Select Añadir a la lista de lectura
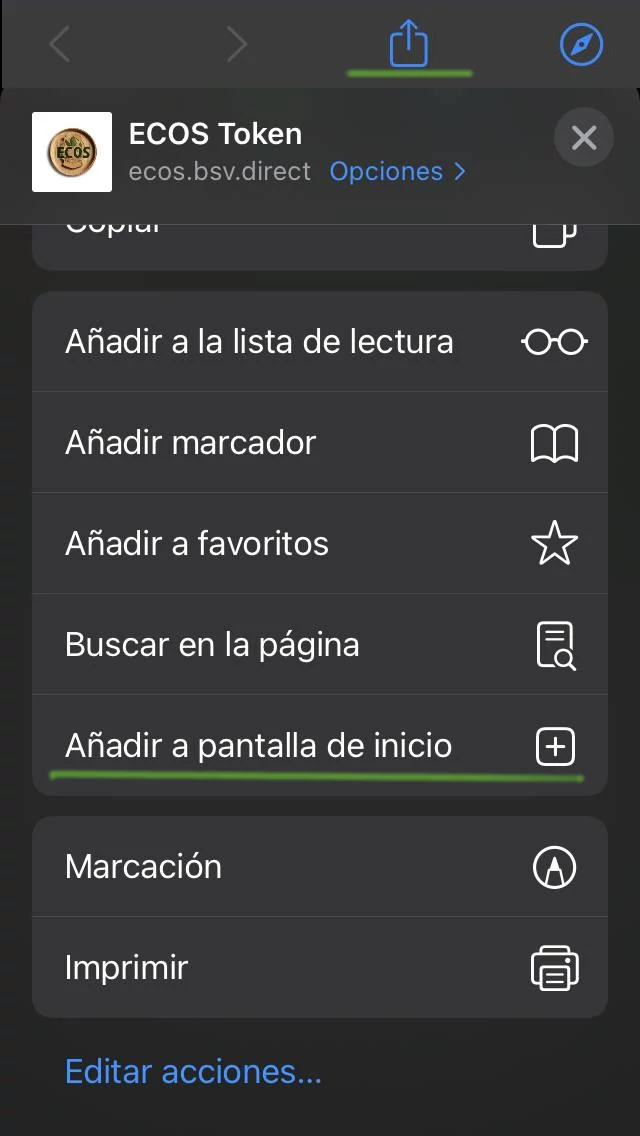This screenshot has height=1136, width=640. tap(320, 342)
